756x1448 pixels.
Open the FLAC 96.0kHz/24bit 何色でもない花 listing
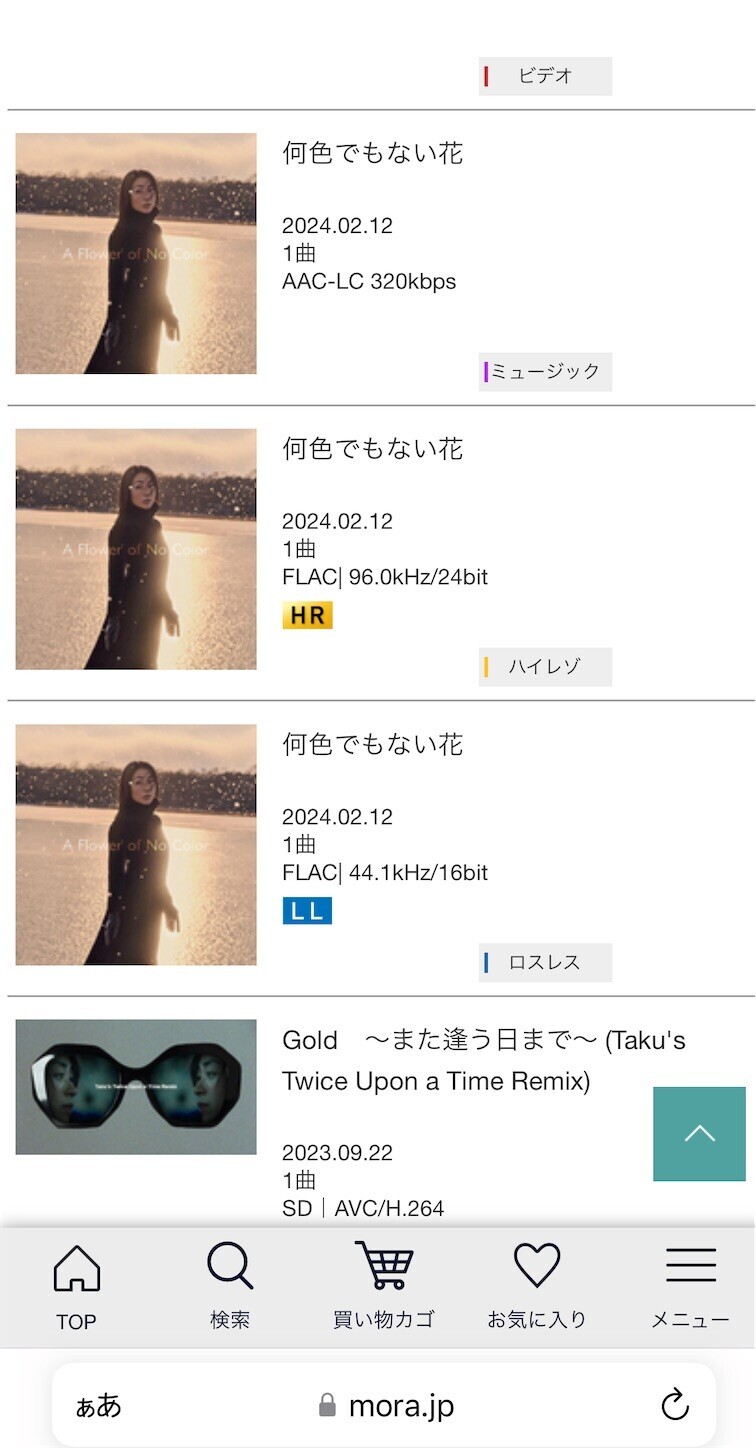coord(372,449)
